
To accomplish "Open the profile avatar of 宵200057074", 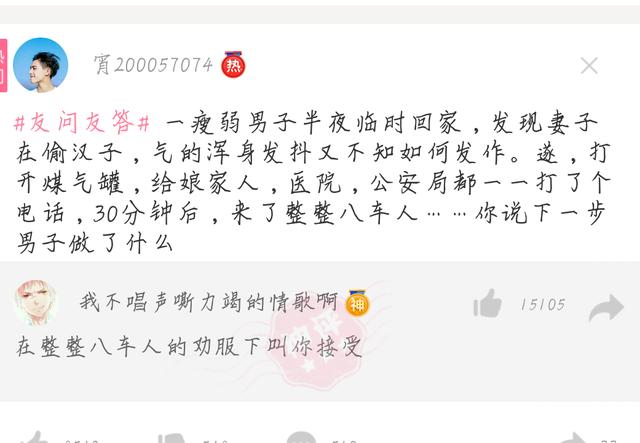I will click(41, 65).
